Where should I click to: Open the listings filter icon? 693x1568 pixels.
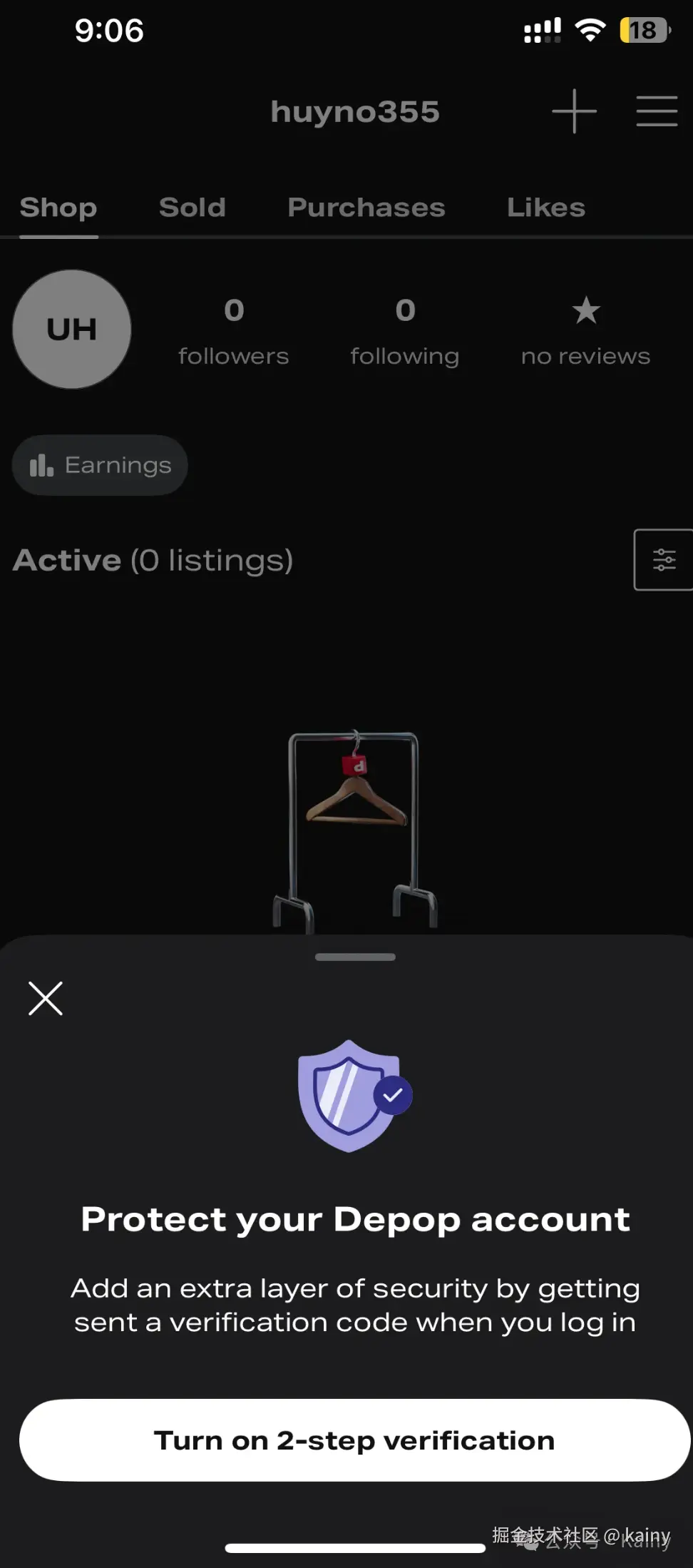pos(664,560)
